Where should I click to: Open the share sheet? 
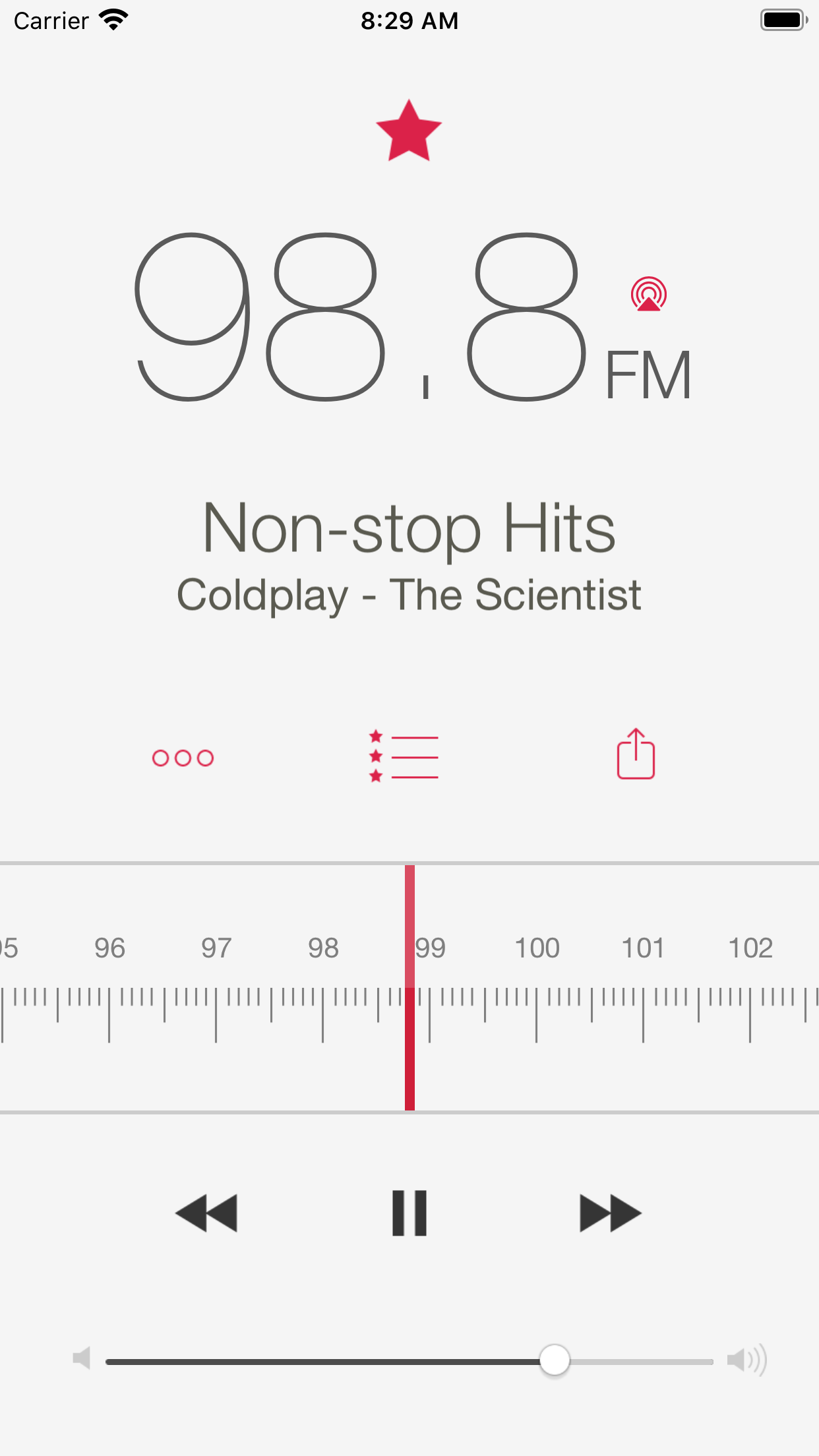click(x=635, y=756)
